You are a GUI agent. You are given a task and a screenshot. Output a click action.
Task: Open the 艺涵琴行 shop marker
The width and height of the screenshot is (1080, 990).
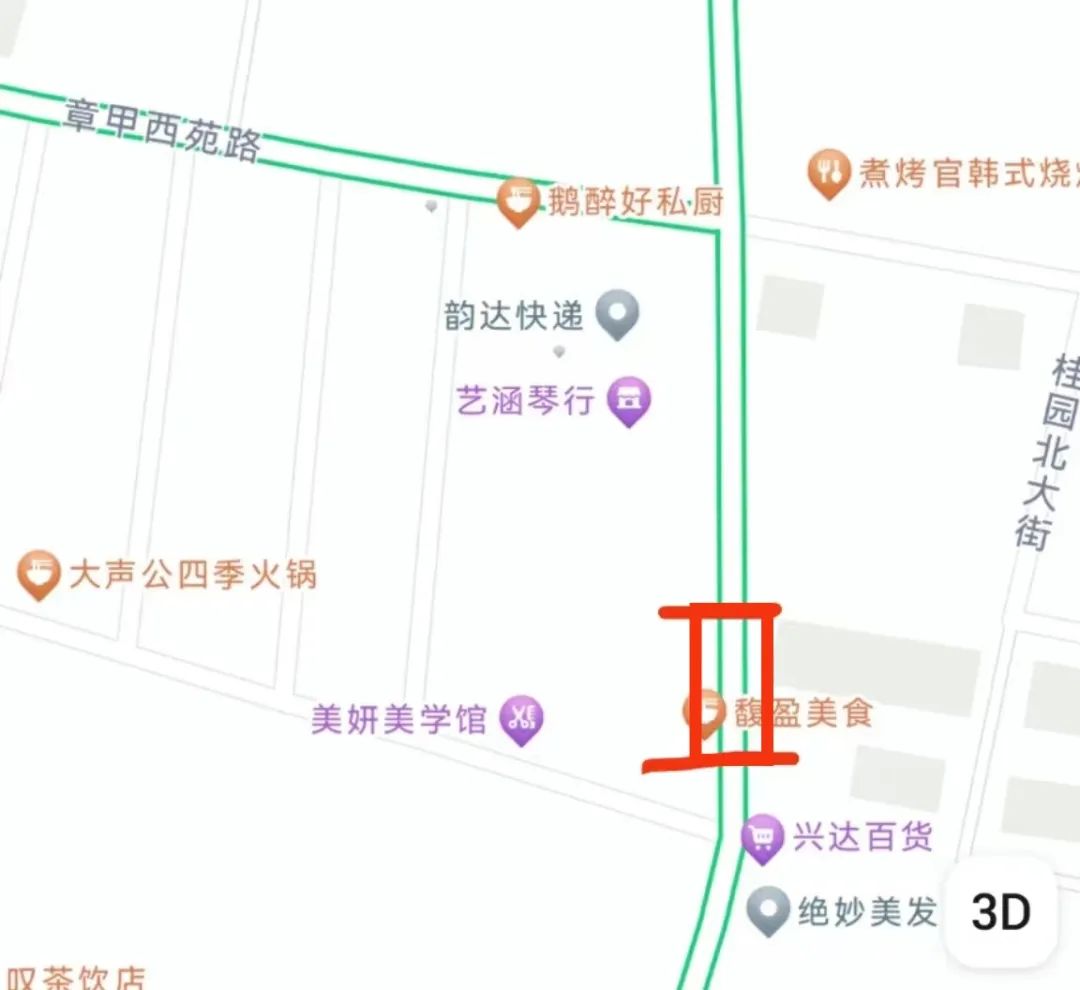(630, 401)
